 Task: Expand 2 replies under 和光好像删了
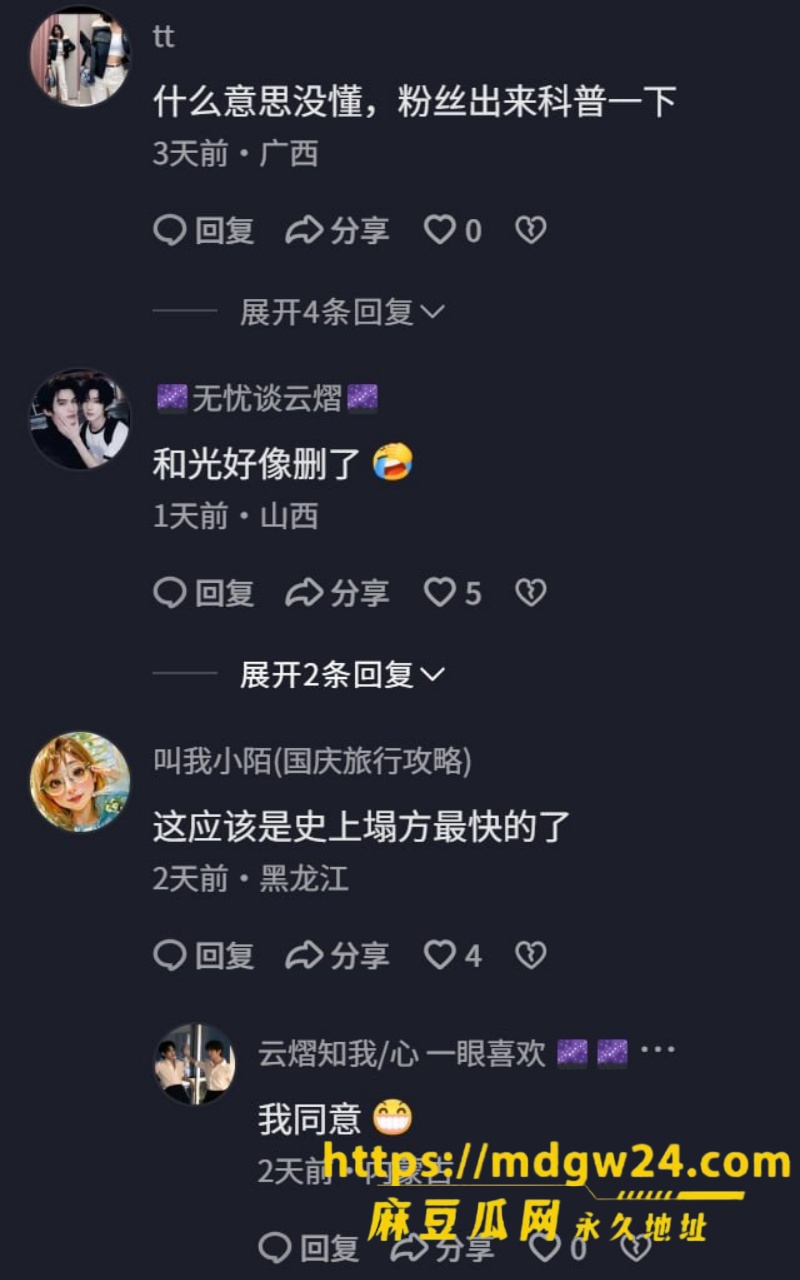pos(342,675)
